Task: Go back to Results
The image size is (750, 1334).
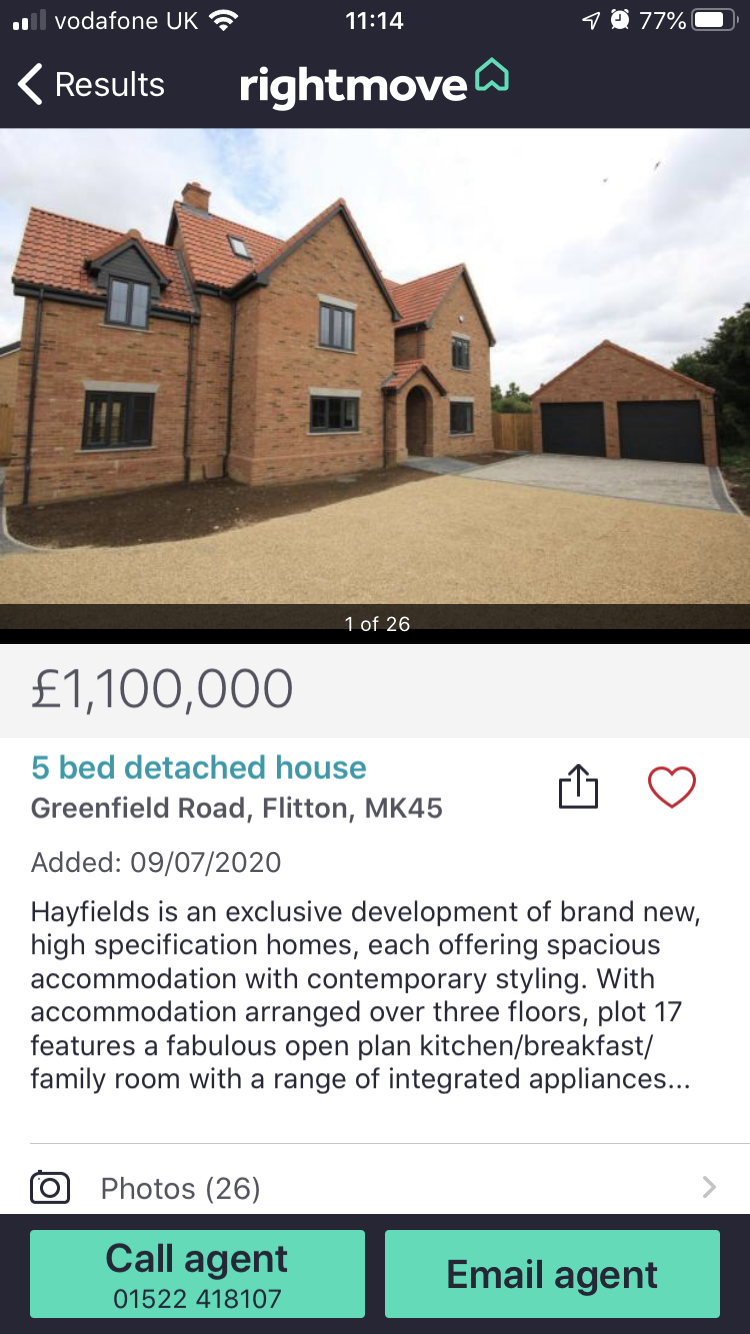Action: pyautogui.click(x=90, y=85)
